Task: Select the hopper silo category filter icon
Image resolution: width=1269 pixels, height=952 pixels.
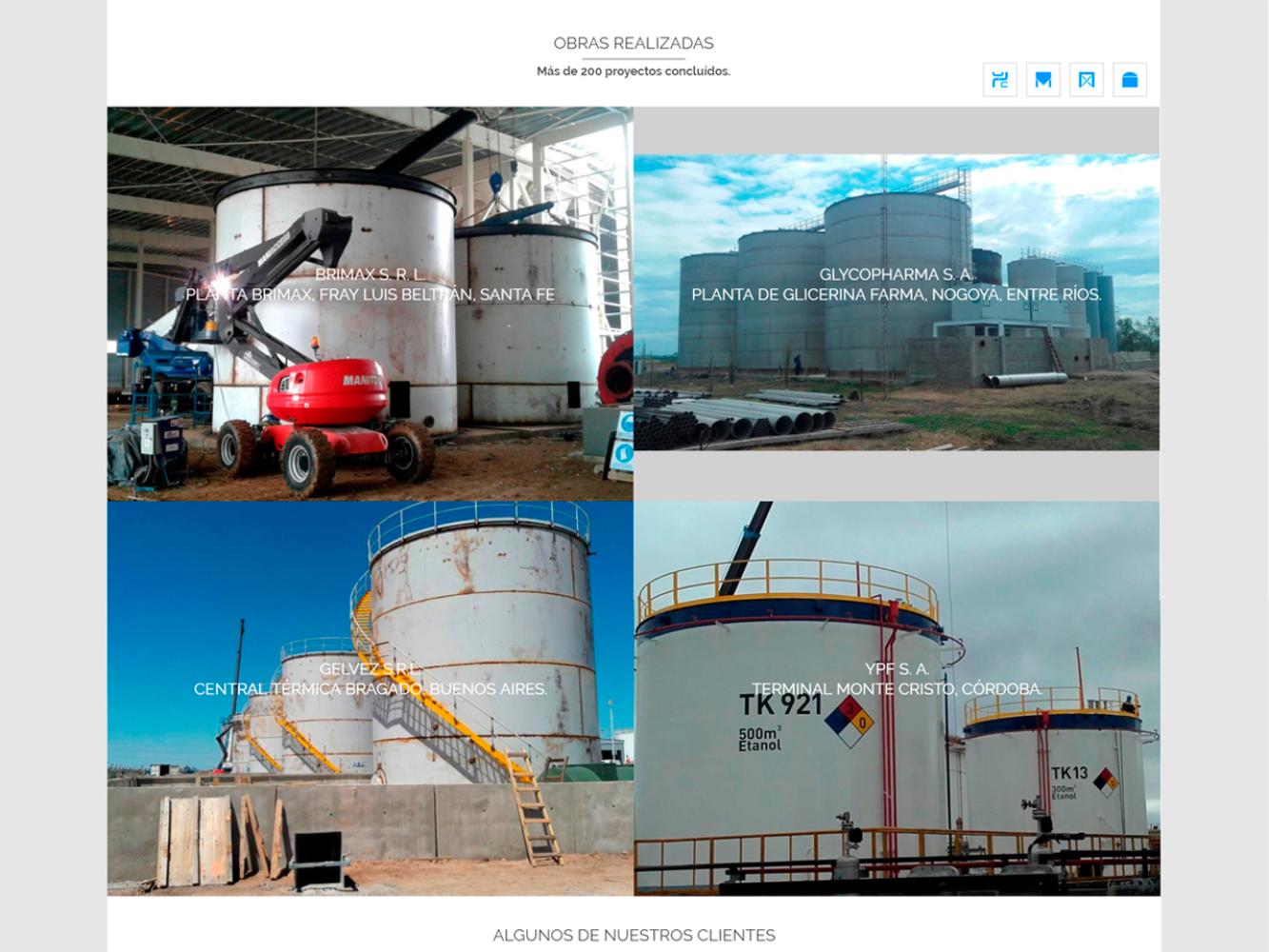Action: point(1043,80)
